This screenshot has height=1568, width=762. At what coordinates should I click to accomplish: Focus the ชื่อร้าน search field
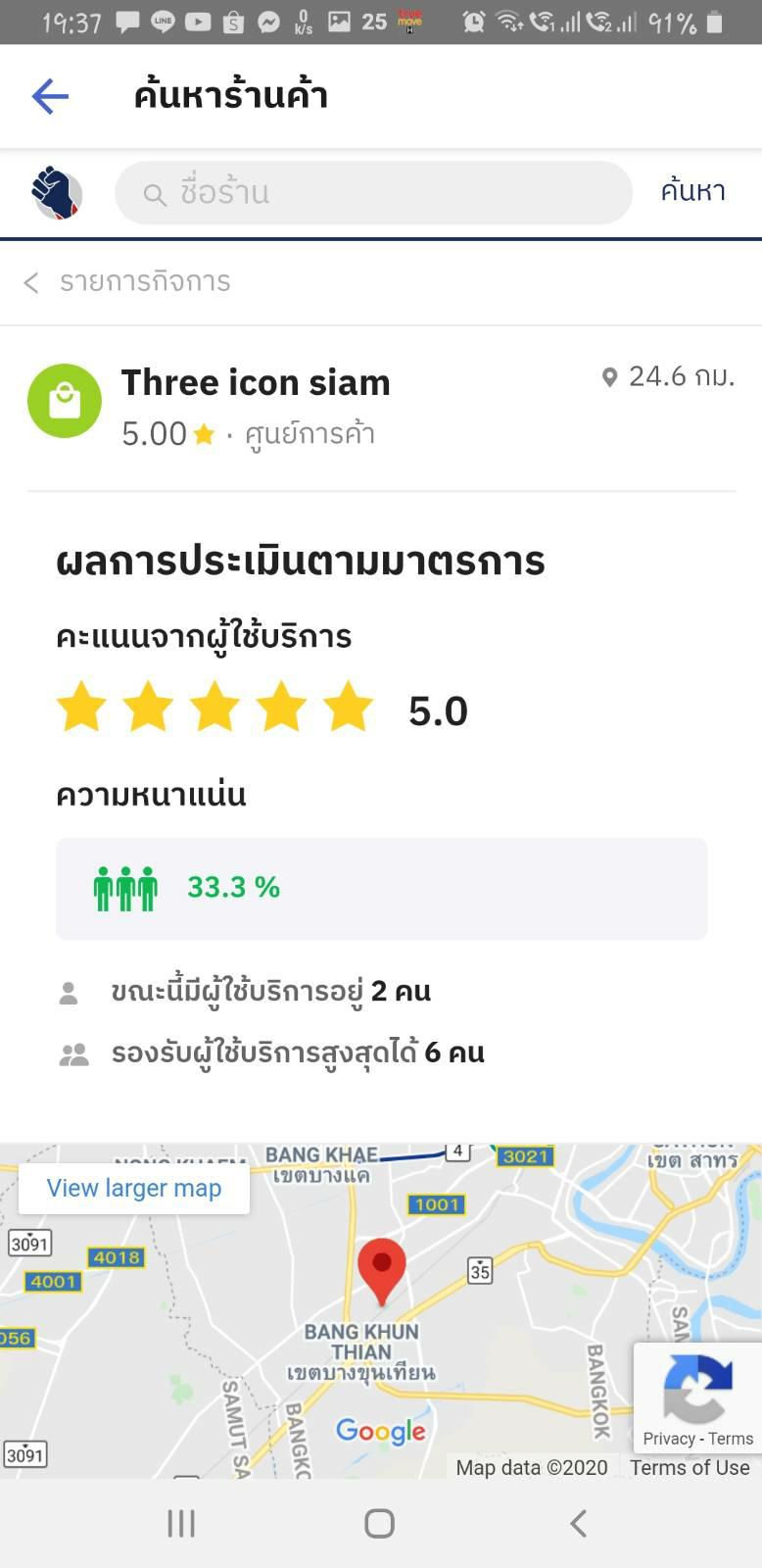point(373,193)
